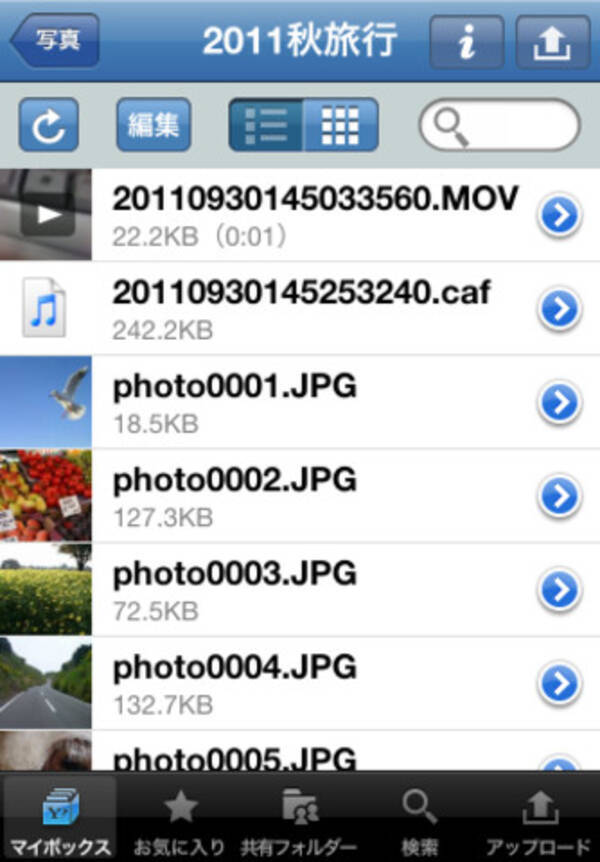Open the folder info button
Viewport: 600px width, 862px height.
point(466,41)
